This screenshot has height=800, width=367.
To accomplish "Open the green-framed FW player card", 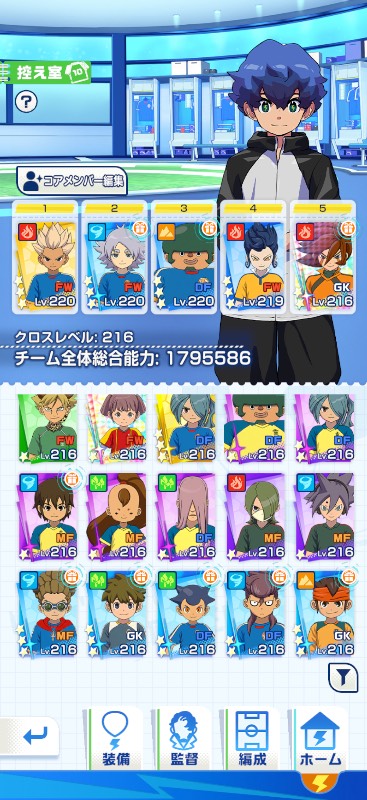I will [47, 428].
